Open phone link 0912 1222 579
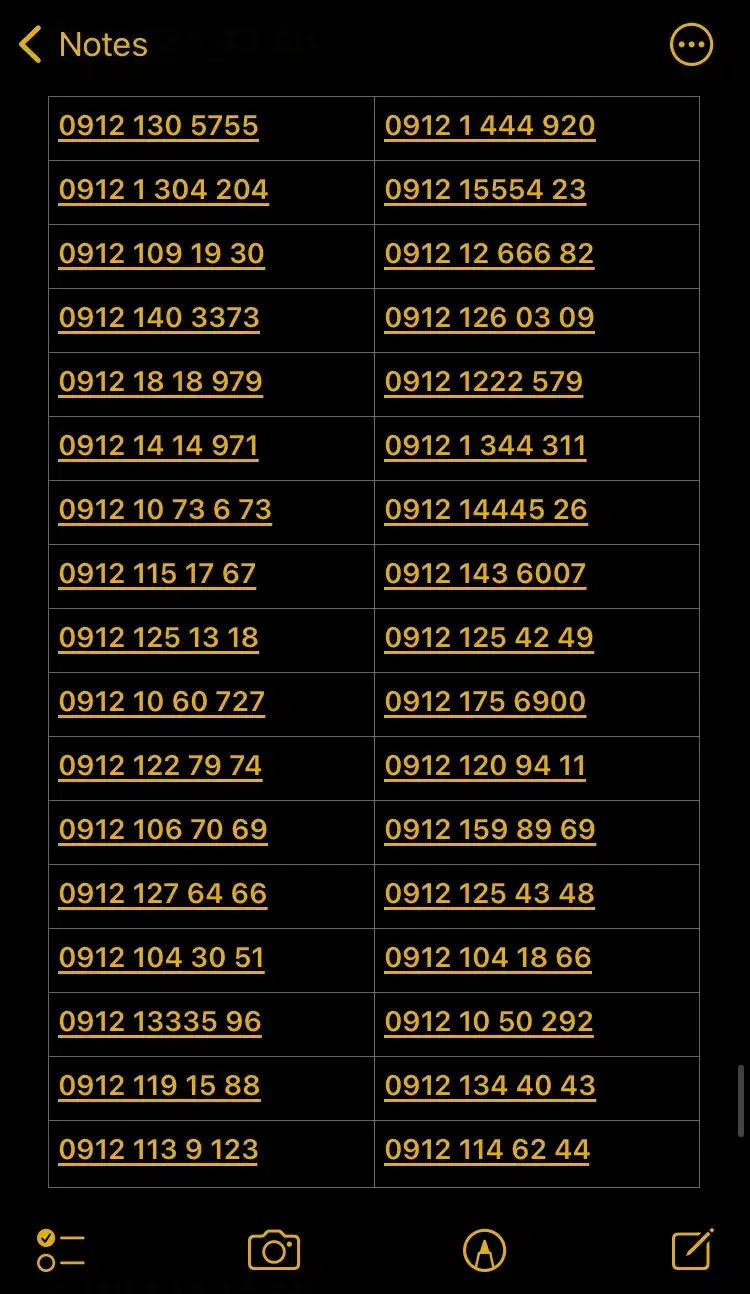Image resolution: width=750 pixels, height=1294 pixels. [484, 382]
